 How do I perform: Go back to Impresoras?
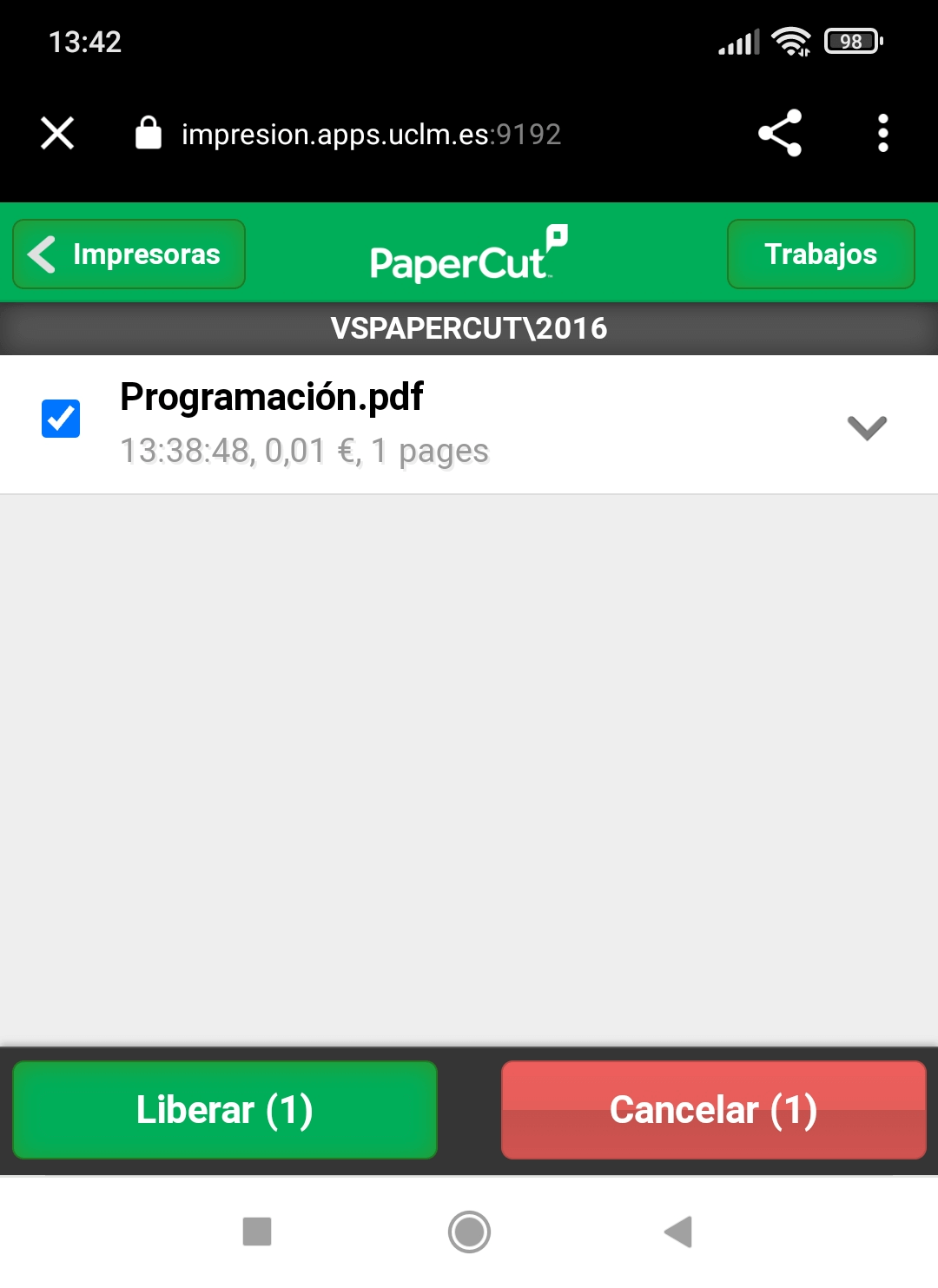tap(129, 254)
